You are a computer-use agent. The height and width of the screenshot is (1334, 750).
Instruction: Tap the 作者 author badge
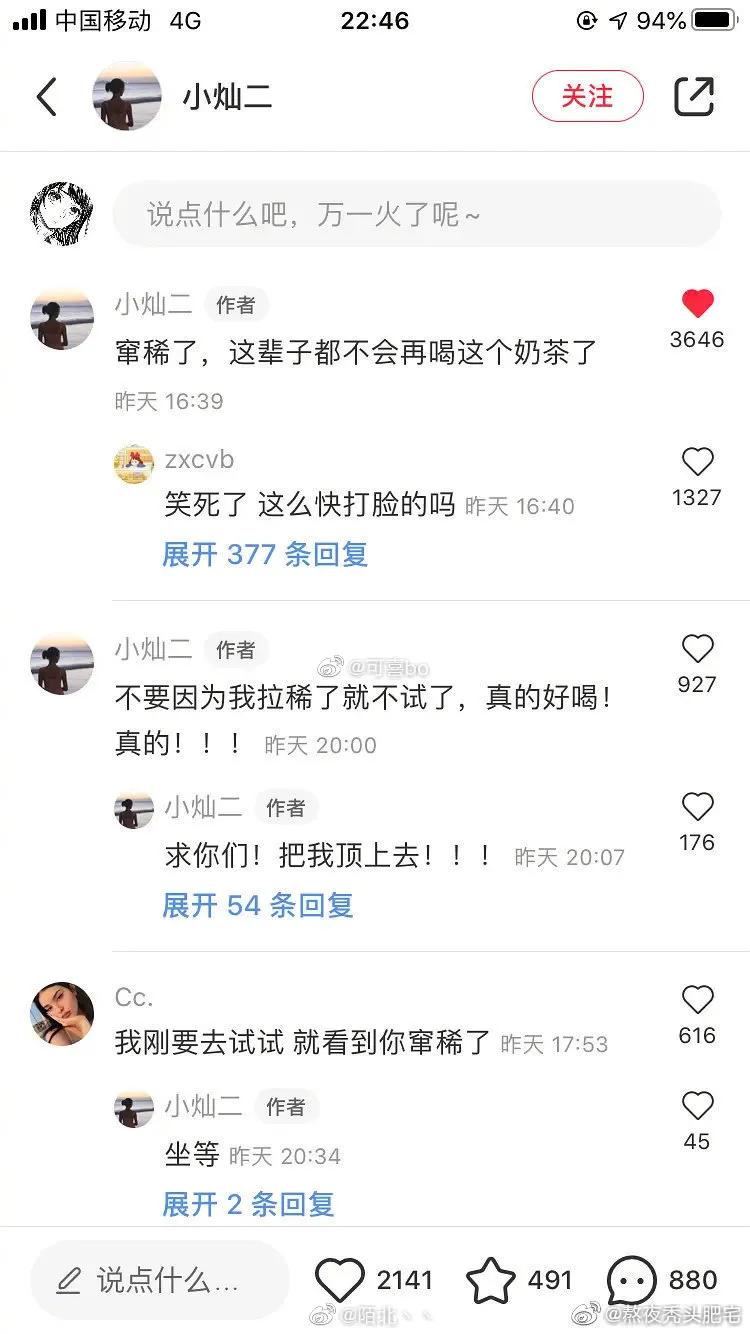coord(236,305)
